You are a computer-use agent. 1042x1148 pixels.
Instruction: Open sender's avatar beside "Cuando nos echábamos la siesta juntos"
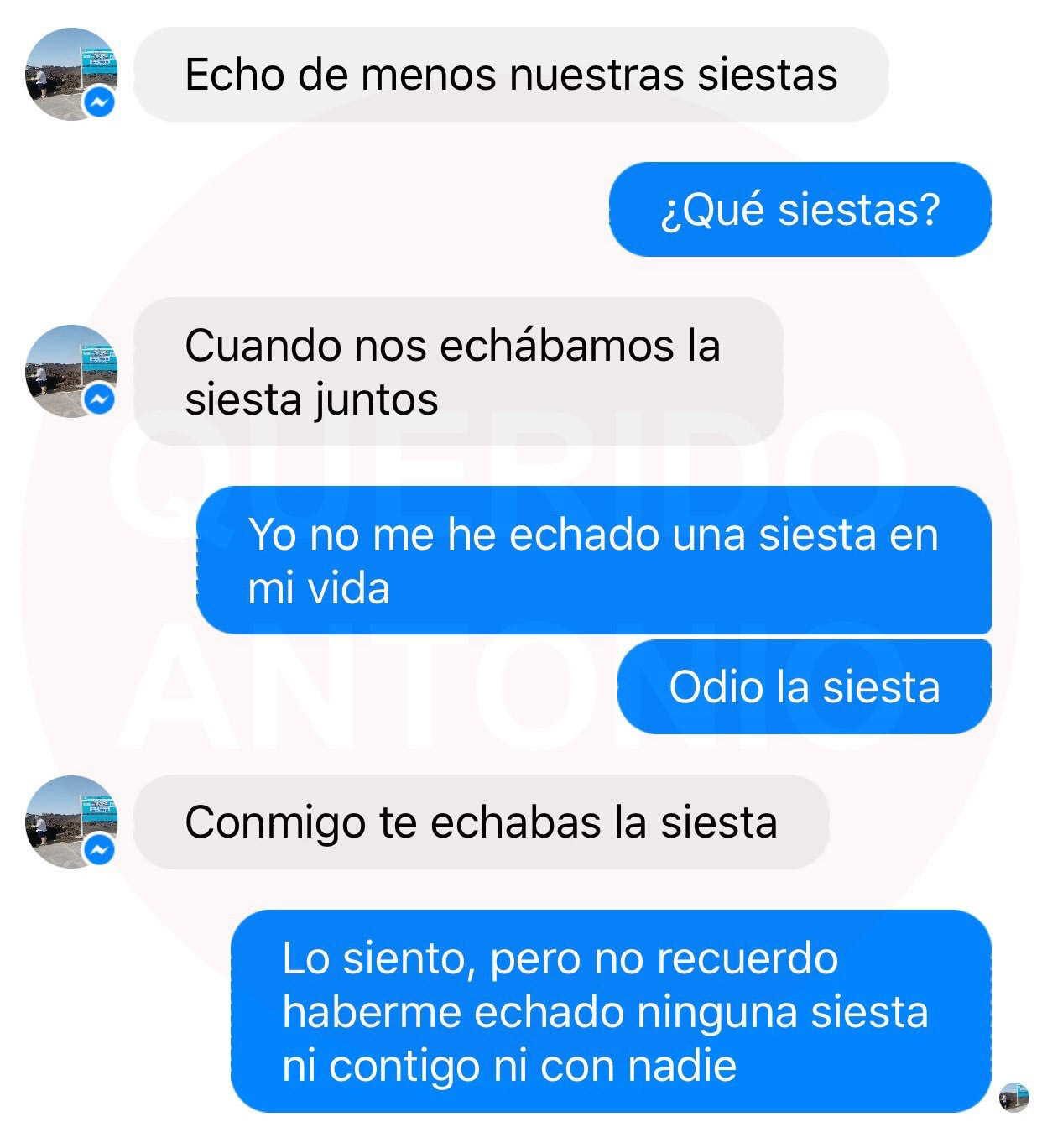[71, 372]
